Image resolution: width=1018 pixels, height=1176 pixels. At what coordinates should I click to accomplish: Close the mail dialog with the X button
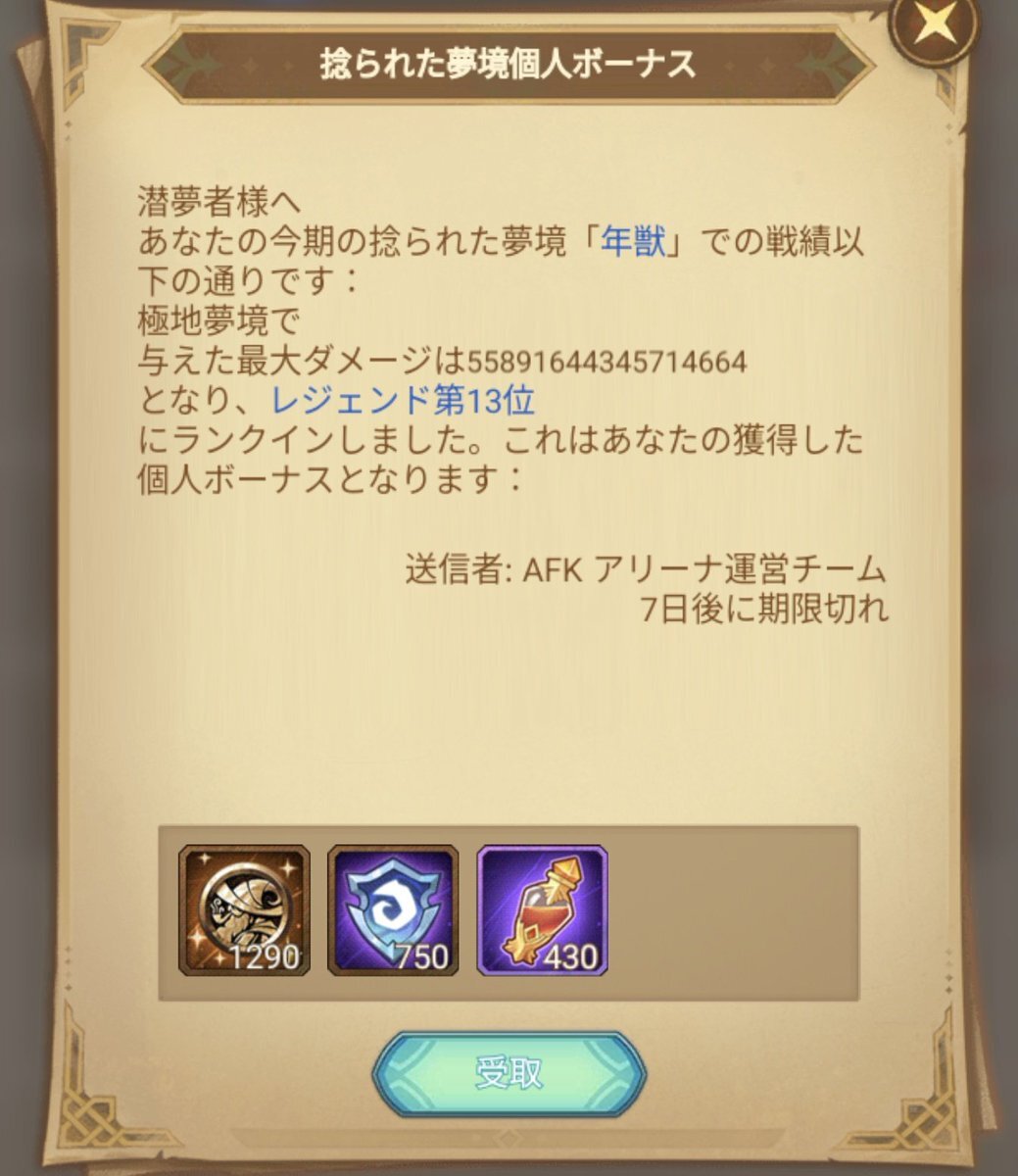point(935,26)
